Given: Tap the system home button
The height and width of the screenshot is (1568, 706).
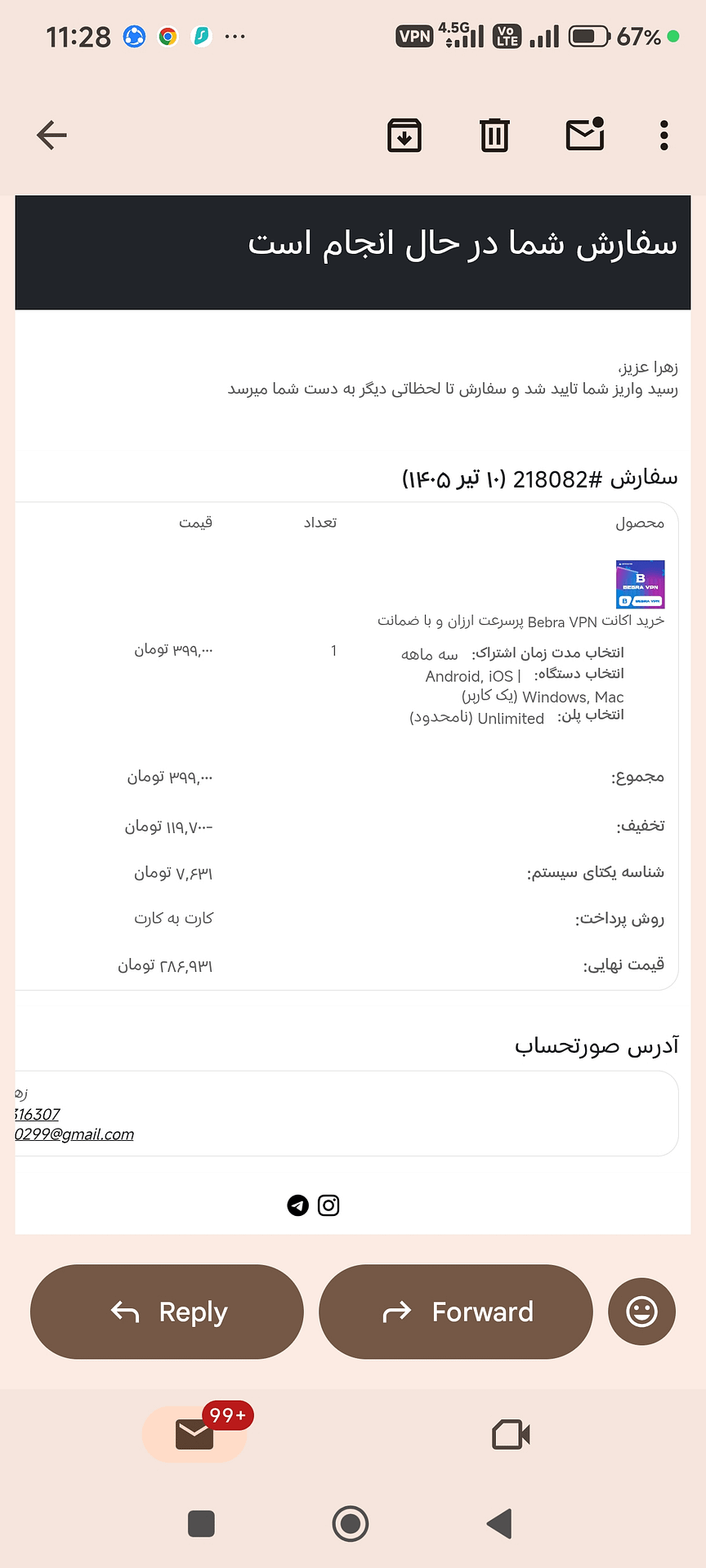Looking at the screenshot, I should (x=351, y=1523).
